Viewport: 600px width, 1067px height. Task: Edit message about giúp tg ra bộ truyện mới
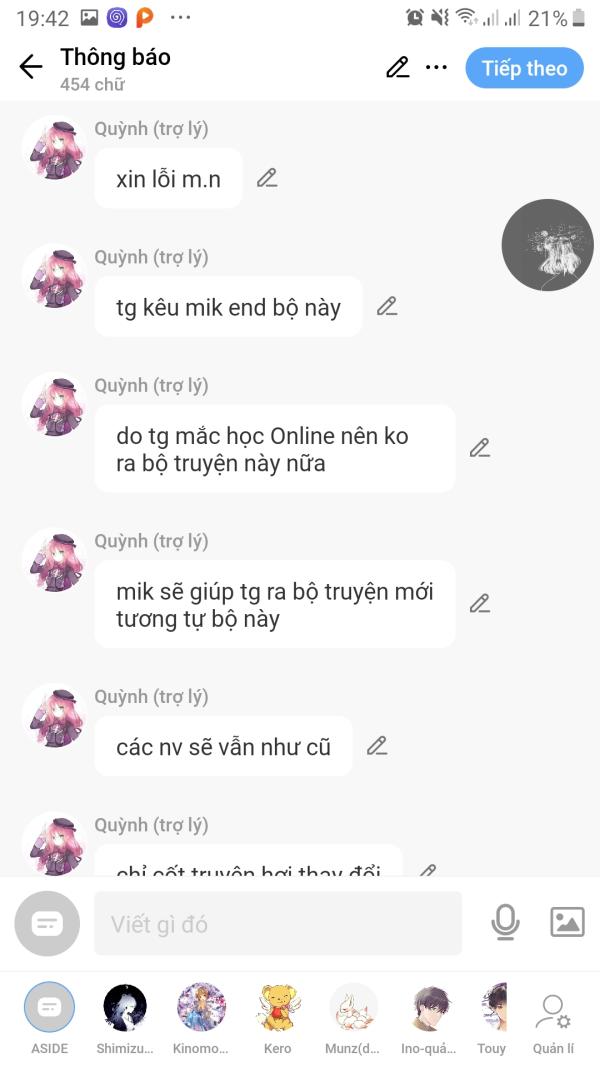(x=480, y=603)
